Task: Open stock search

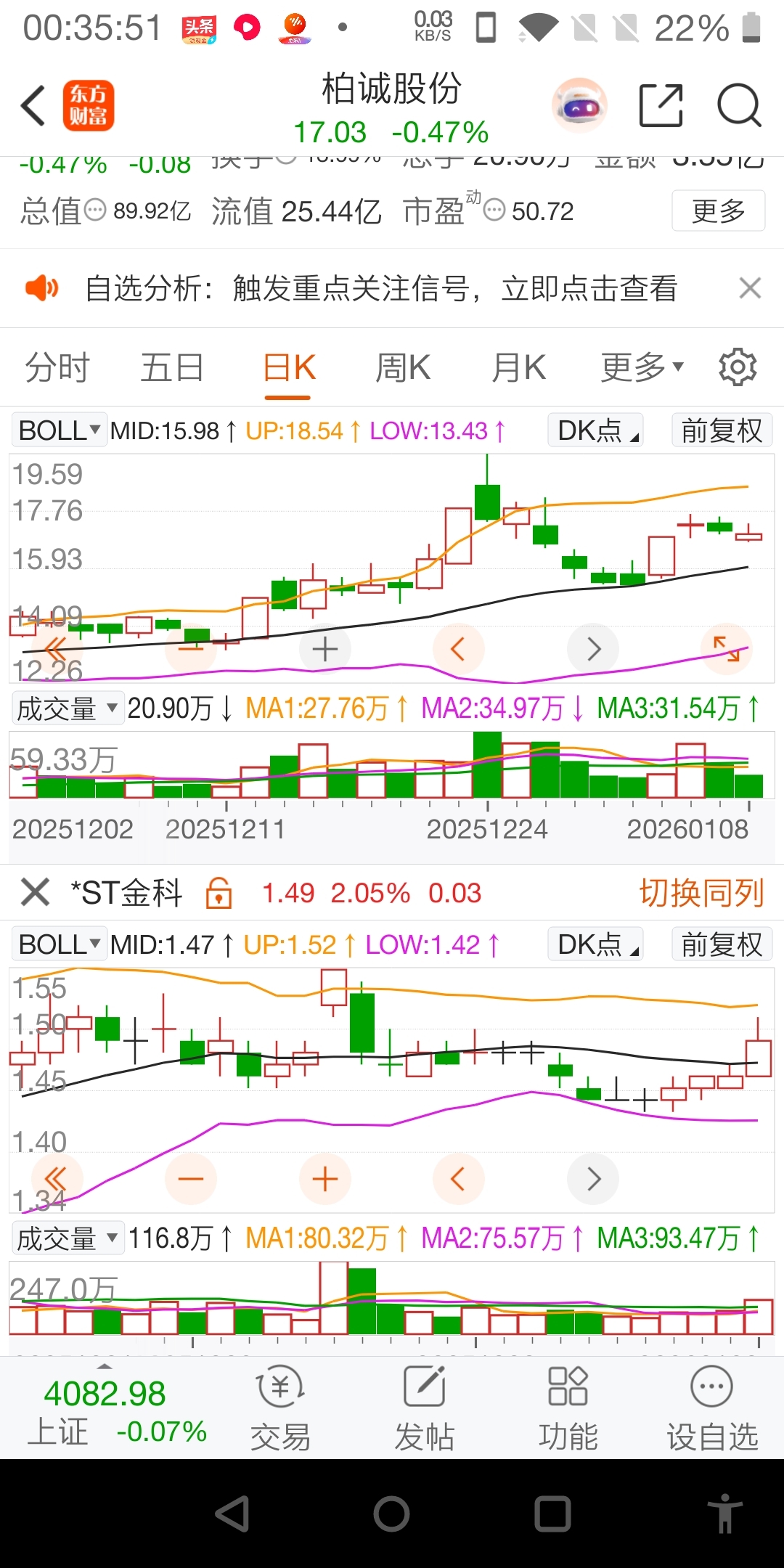Action: point(738,106)
